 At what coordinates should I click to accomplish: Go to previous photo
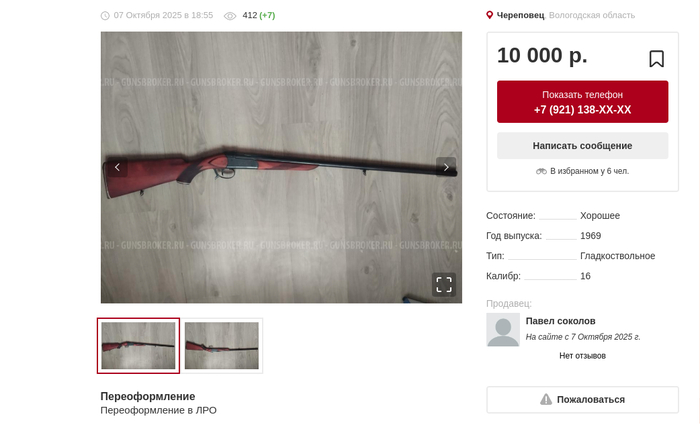tap(117, 167)
